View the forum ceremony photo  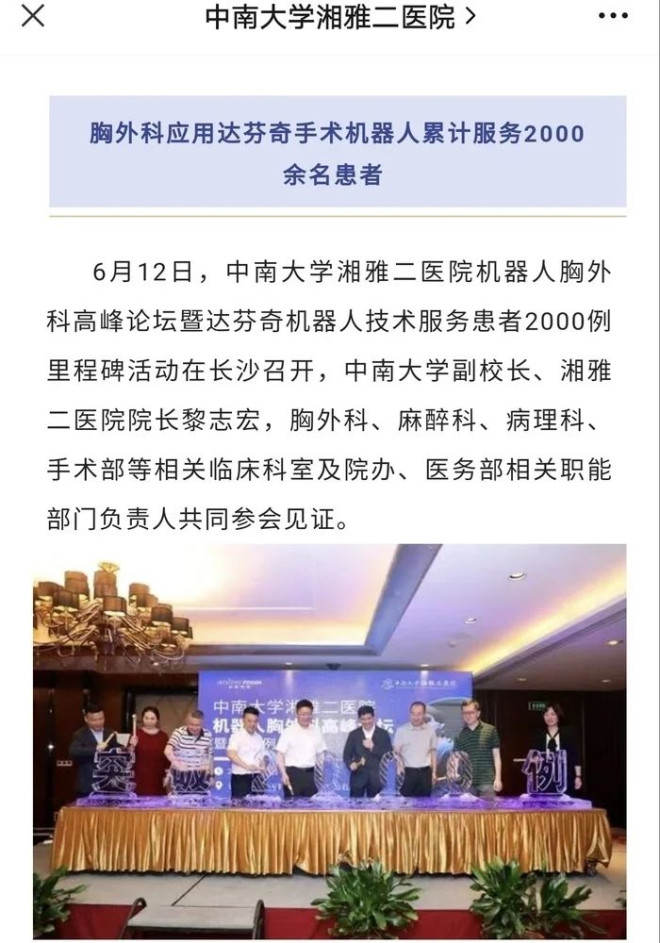point(330,740)
